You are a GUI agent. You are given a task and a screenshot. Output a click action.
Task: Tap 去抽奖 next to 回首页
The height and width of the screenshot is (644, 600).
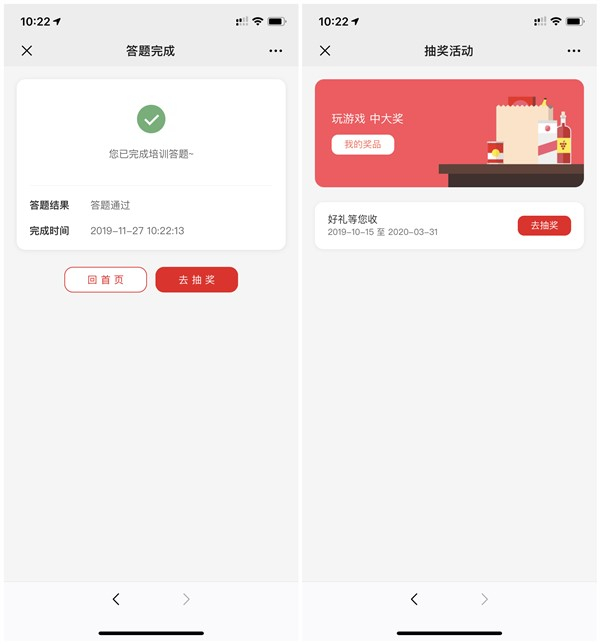click(197, 280)
